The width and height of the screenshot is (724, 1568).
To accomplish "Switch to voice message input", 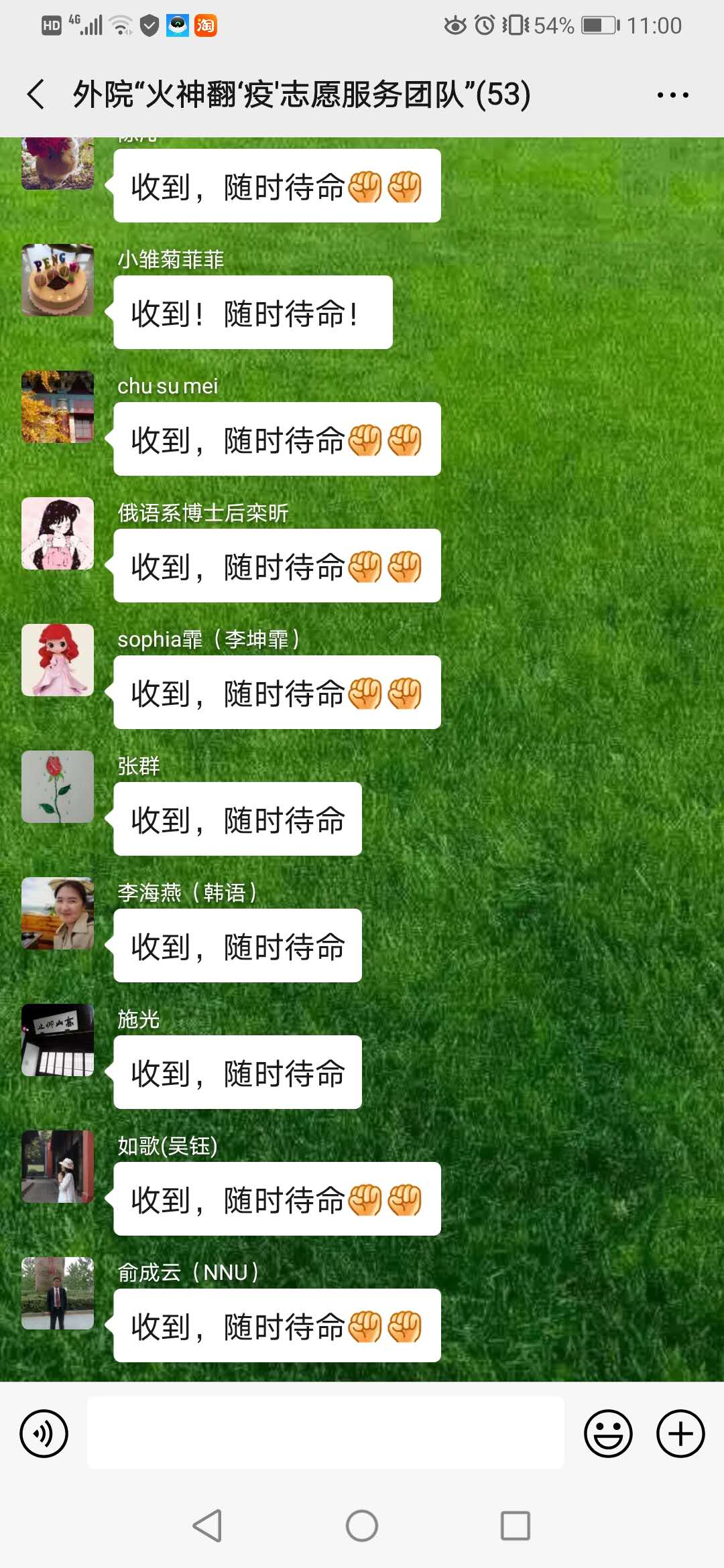I will pos(44,1433).
